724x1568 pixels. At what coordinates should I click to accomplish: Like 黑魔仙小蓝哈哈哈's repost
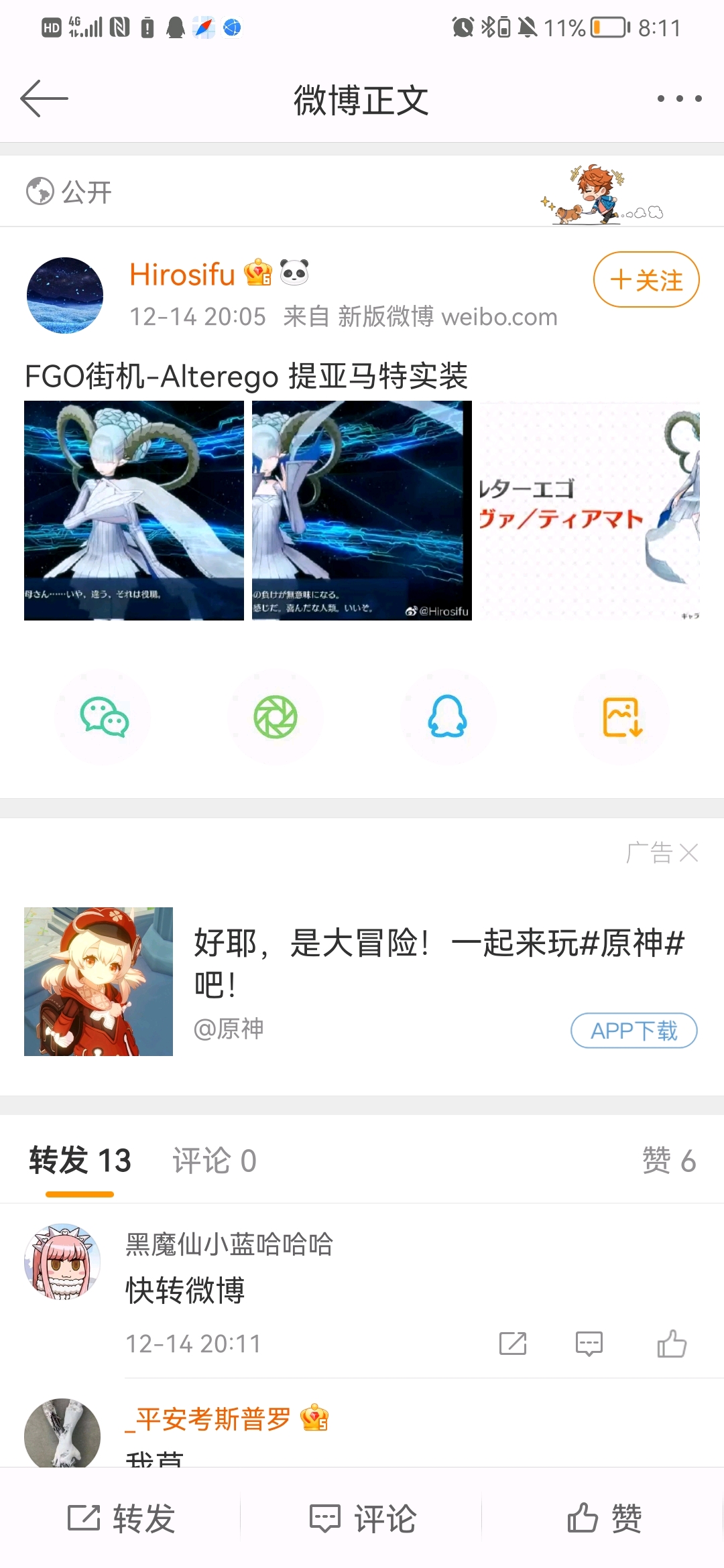[672, 1344]
